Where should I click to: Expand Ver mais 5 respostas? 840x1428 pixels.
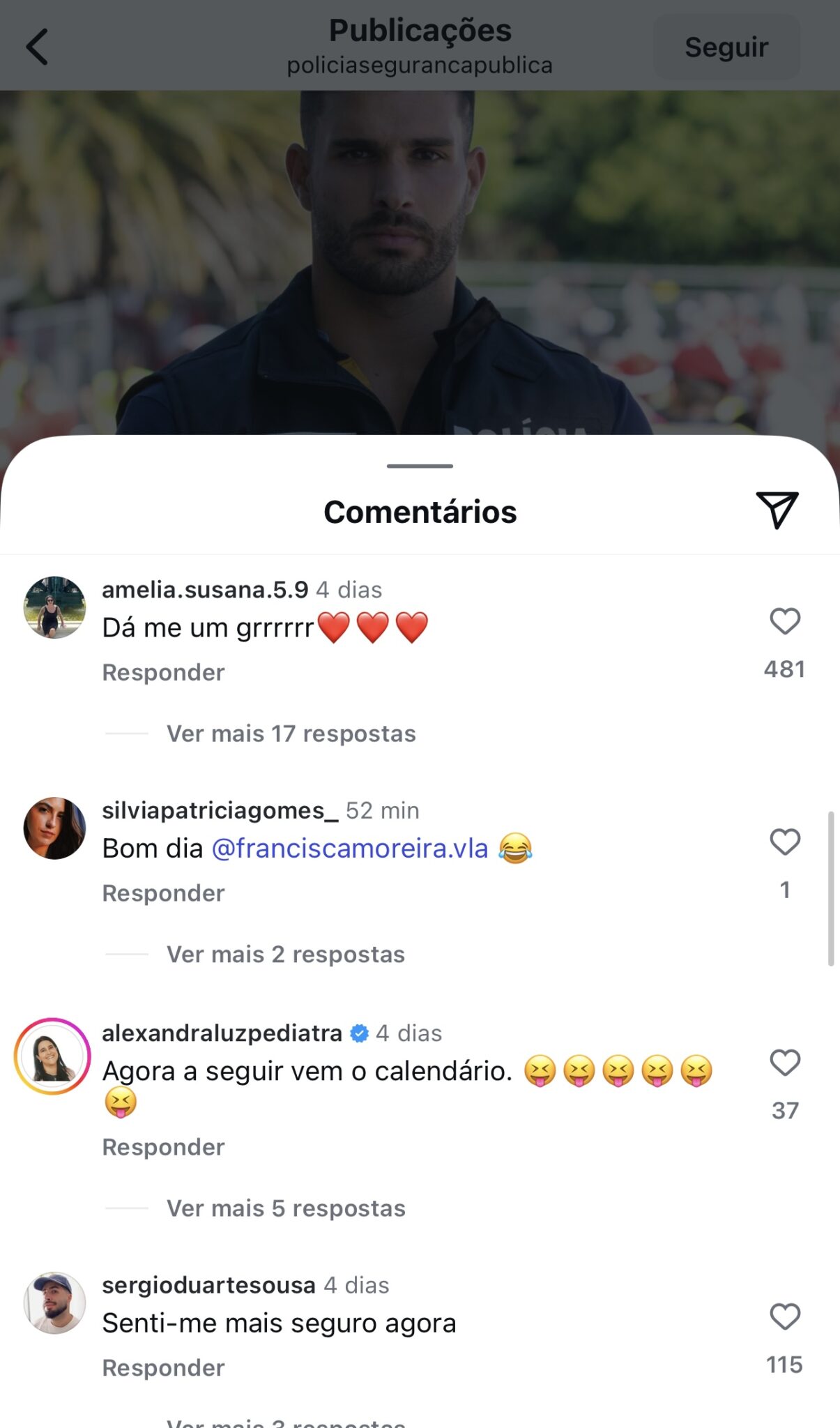click(286, 1208)
